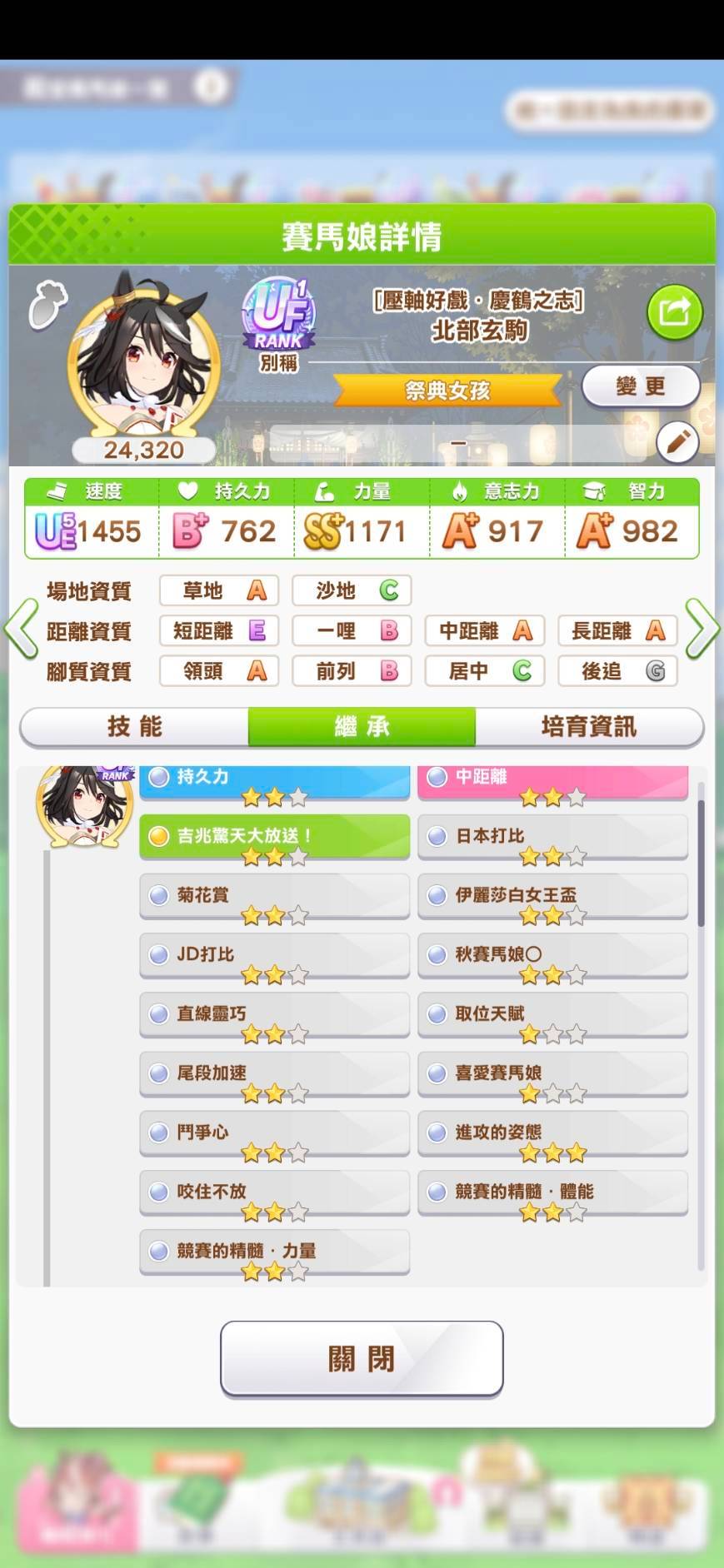Open the 培育資訊 tab
The image size is (724, 1568).
coord(588,726)
